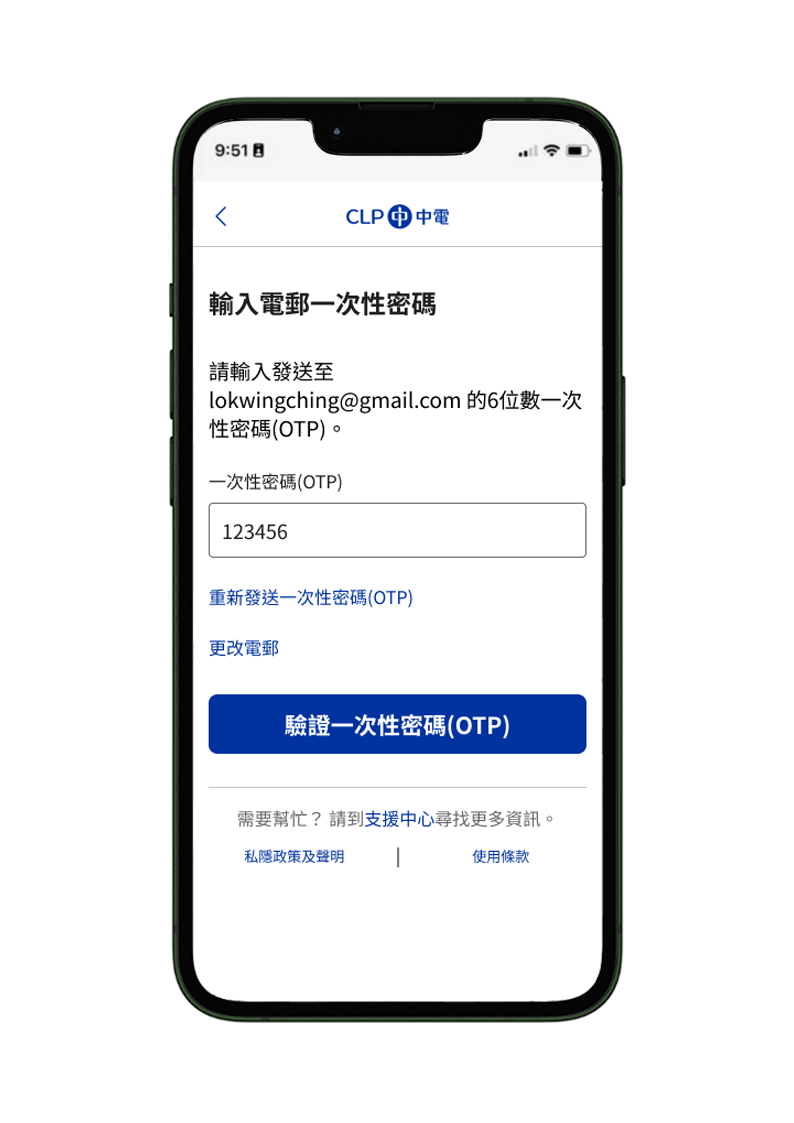794x1123 pixels.
Task: Tap the one-time password input field
Action: tap(397, 531)
